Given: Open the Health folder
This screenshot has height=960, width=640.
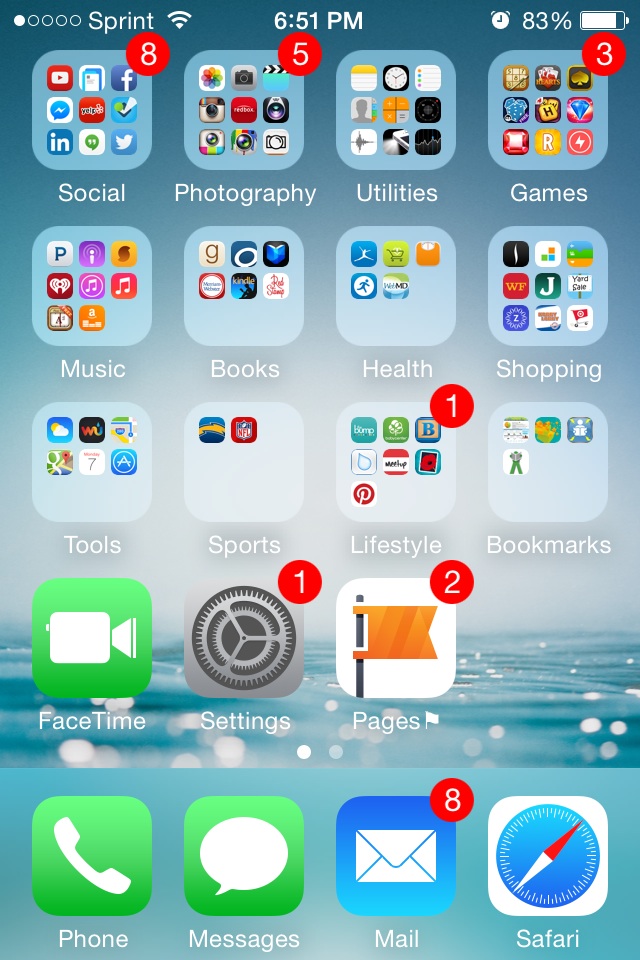Looking at the screenshot, I should (396, 286).
